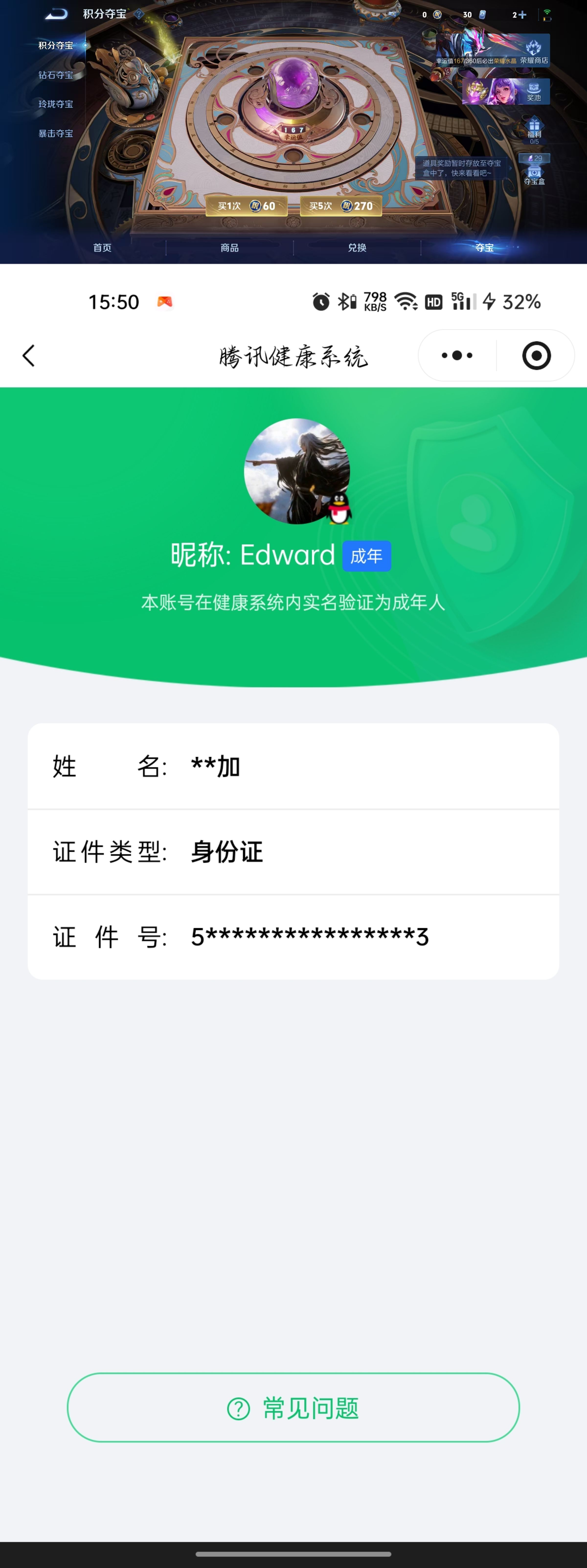
Task: Click the return hook icon top-left
Action: pos(56,13)
